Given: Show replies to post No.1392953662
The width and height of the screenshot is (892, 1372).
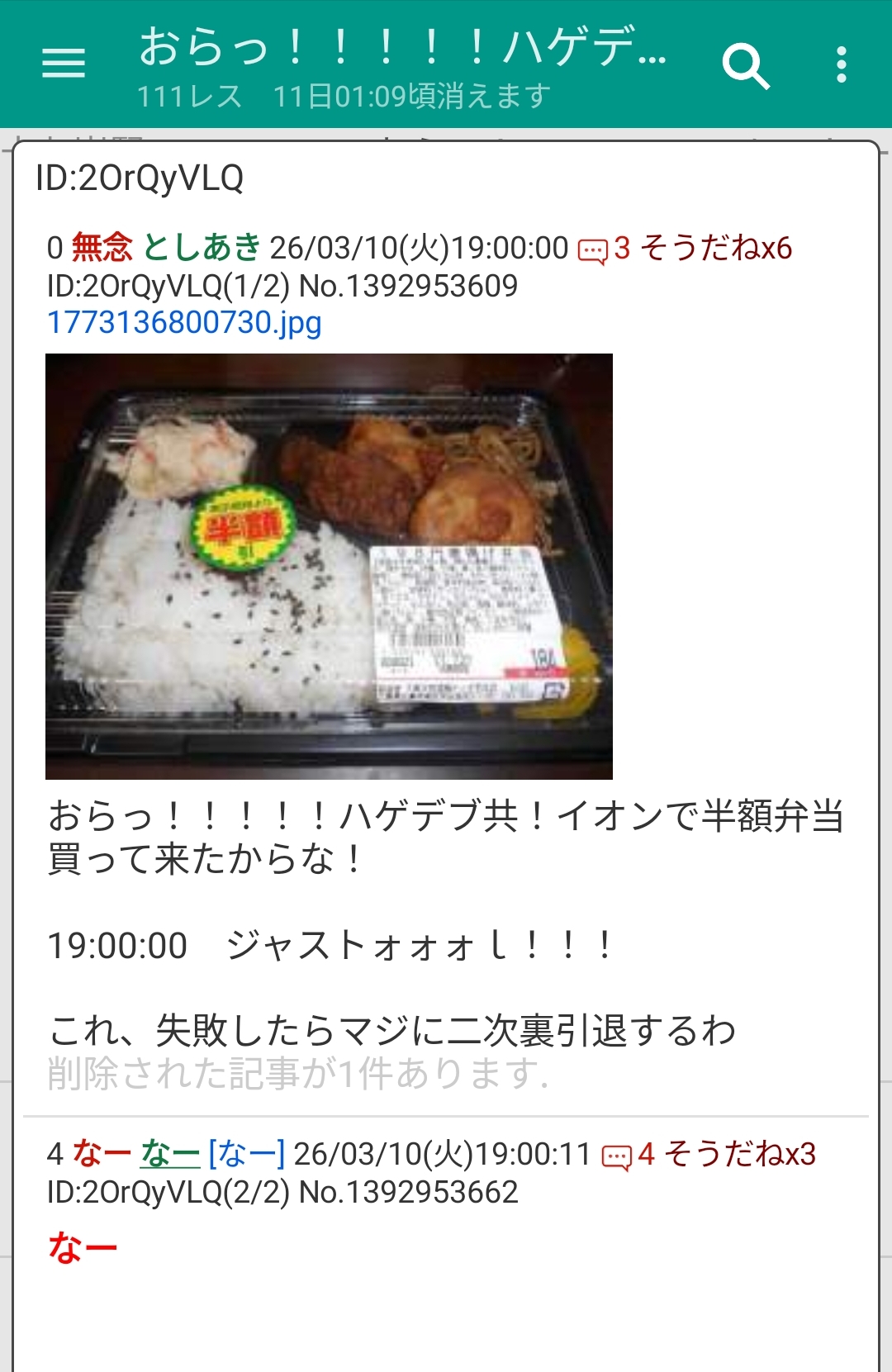Looking at the screenshot, I should click(627, 1155).
